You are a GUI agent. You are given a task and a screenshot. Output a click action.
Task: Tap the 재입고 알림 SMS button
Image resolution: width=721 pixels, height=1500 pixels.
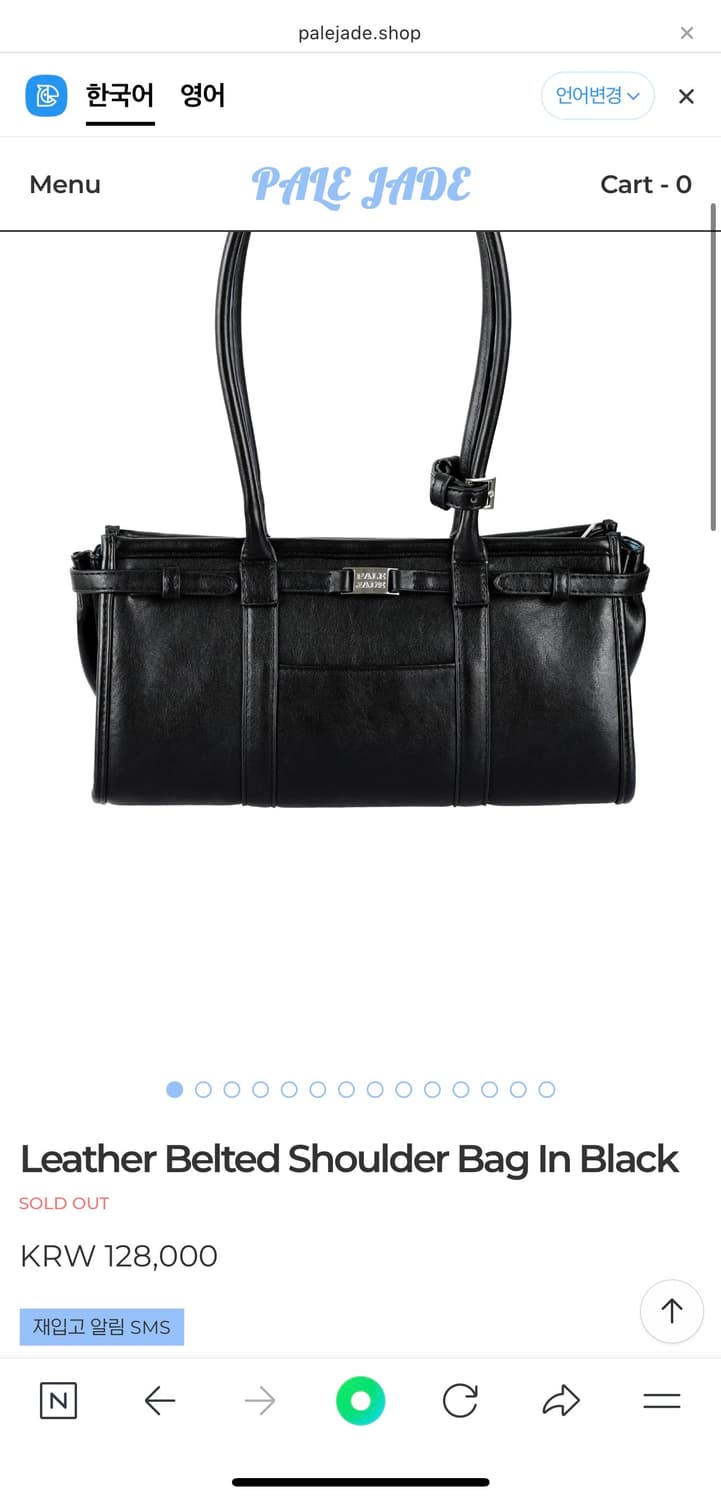pyautogui.click(x=102, y=1327)
